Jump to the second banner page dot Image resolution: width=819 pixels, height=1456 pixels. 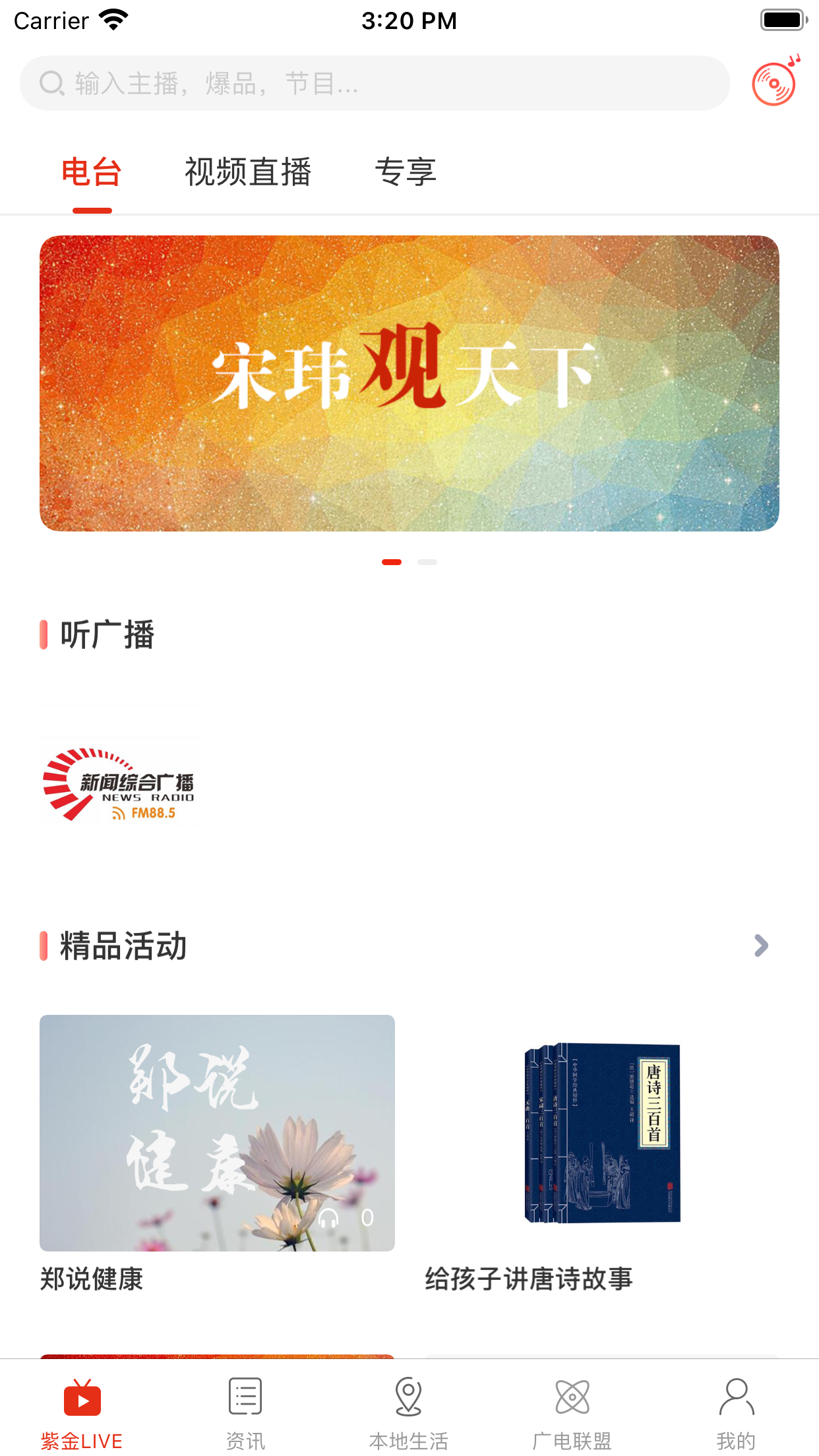(x=427, y=562)
